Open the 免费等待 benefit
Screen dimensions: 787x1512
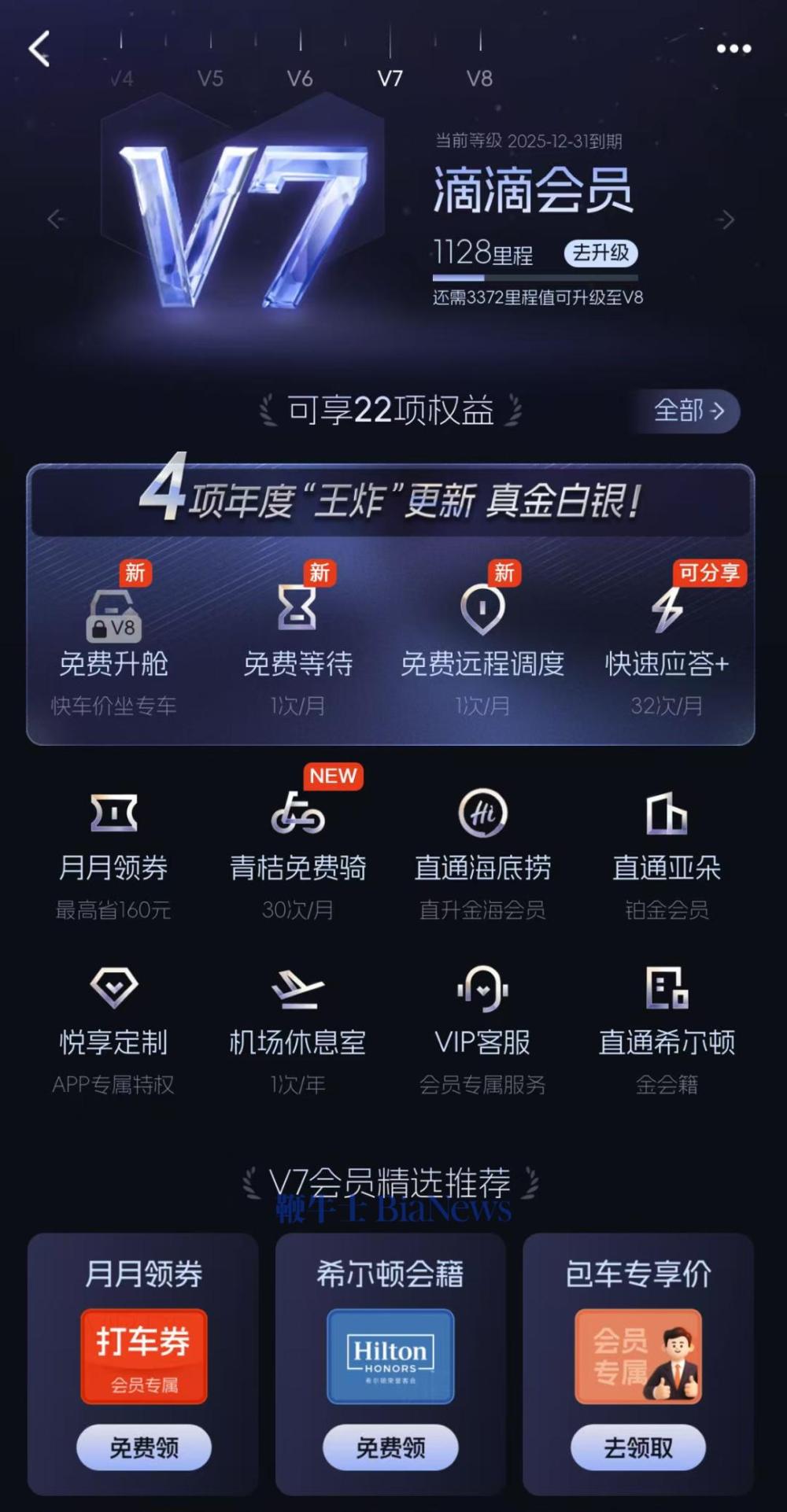297,637
